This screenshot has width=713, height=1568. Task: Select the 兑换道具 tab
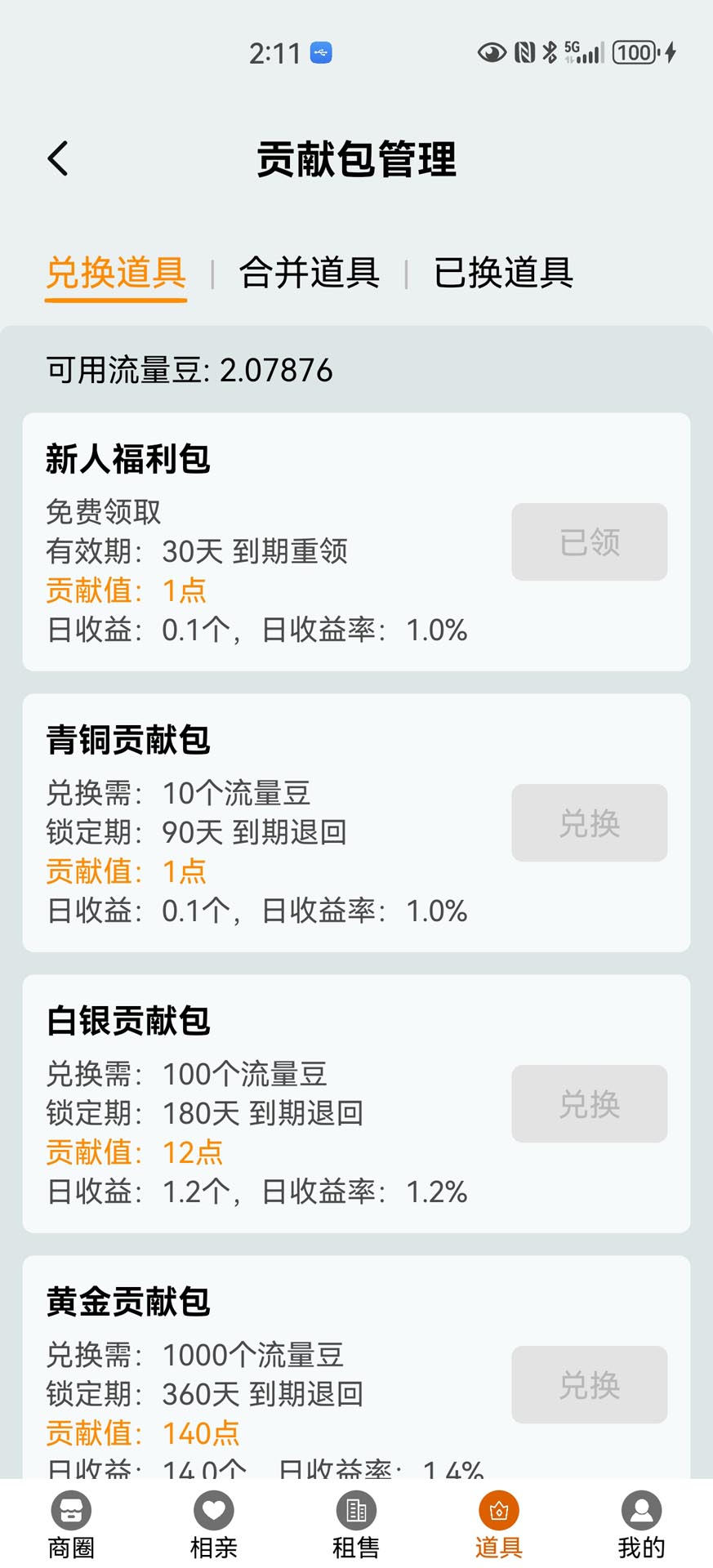pyautogui.click(x=116, y=273)
